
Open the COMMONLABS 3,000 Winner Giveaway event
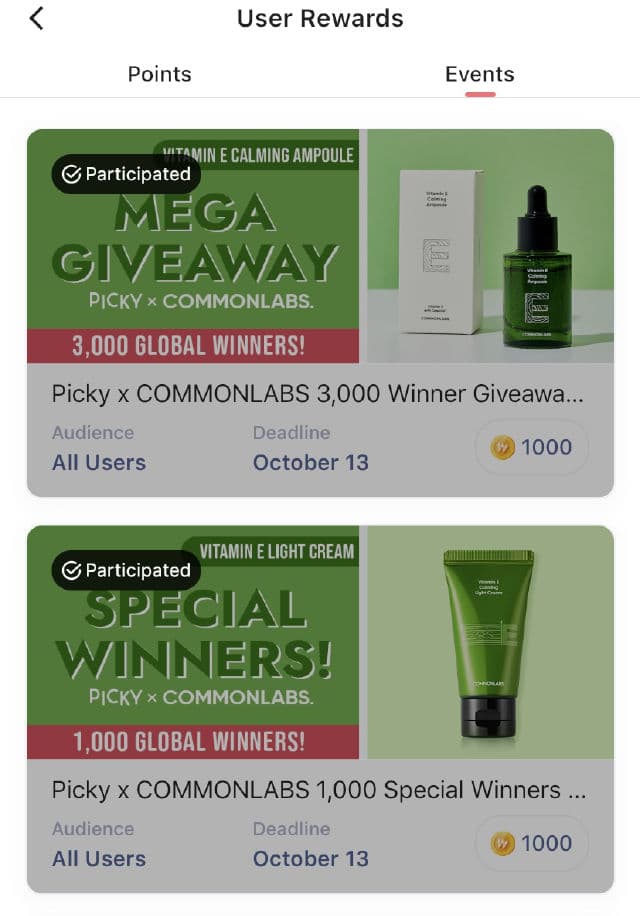(318, 394)
